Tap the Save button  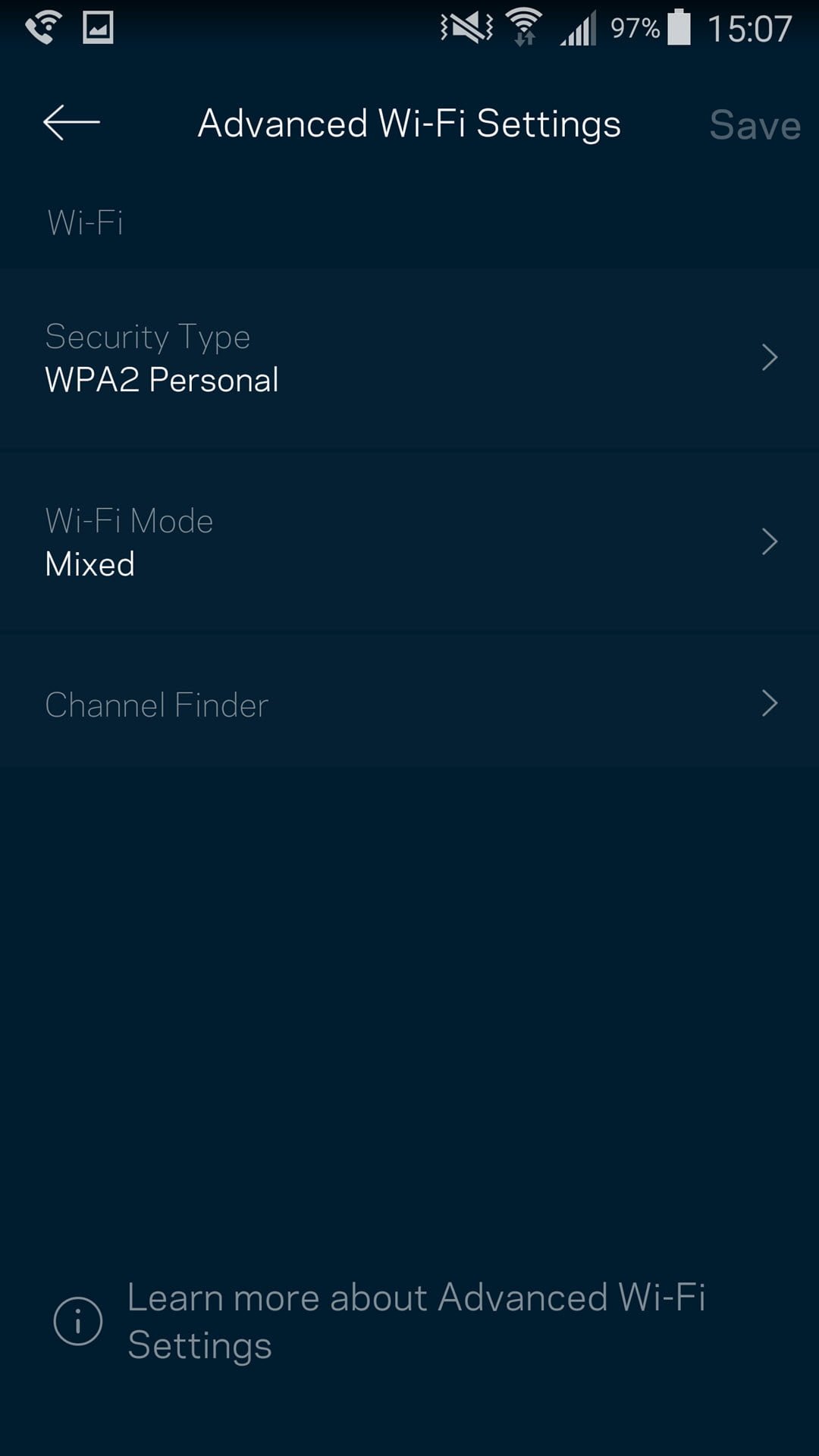point(755,125)
